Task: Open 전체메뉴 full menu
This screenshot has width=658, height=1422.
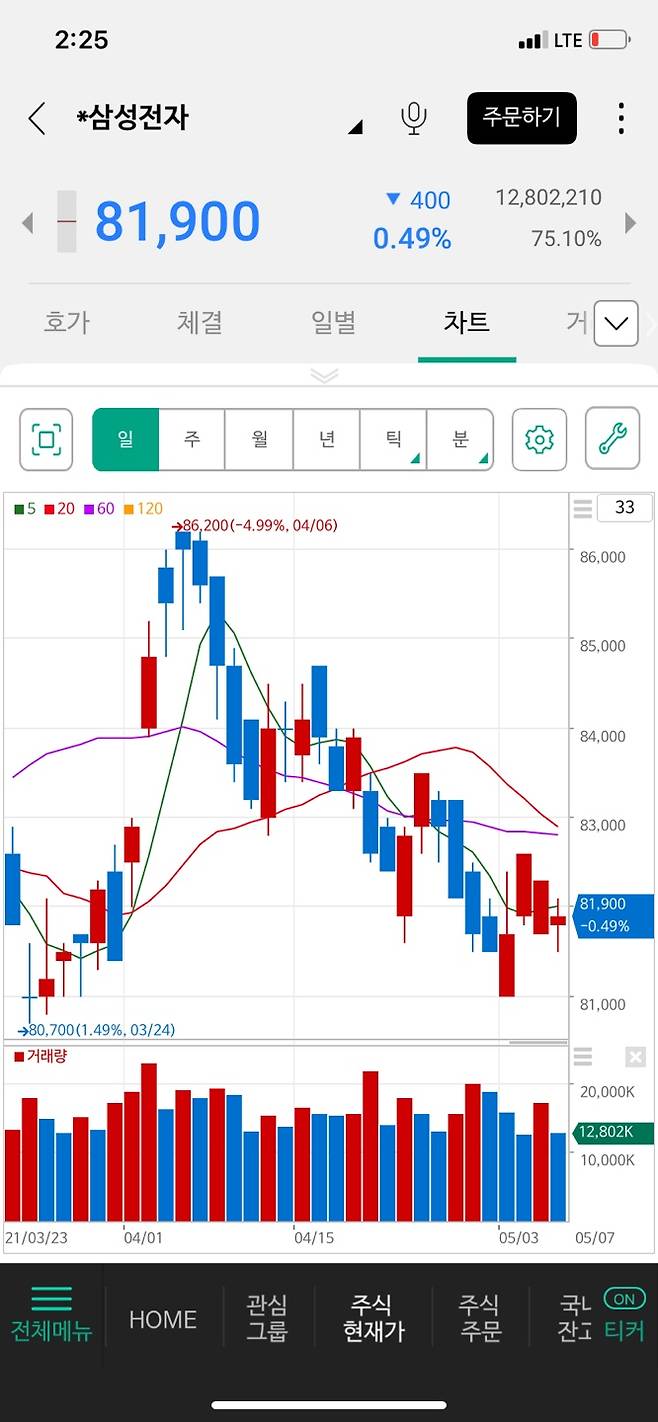Action: [x=51, y=1316]
